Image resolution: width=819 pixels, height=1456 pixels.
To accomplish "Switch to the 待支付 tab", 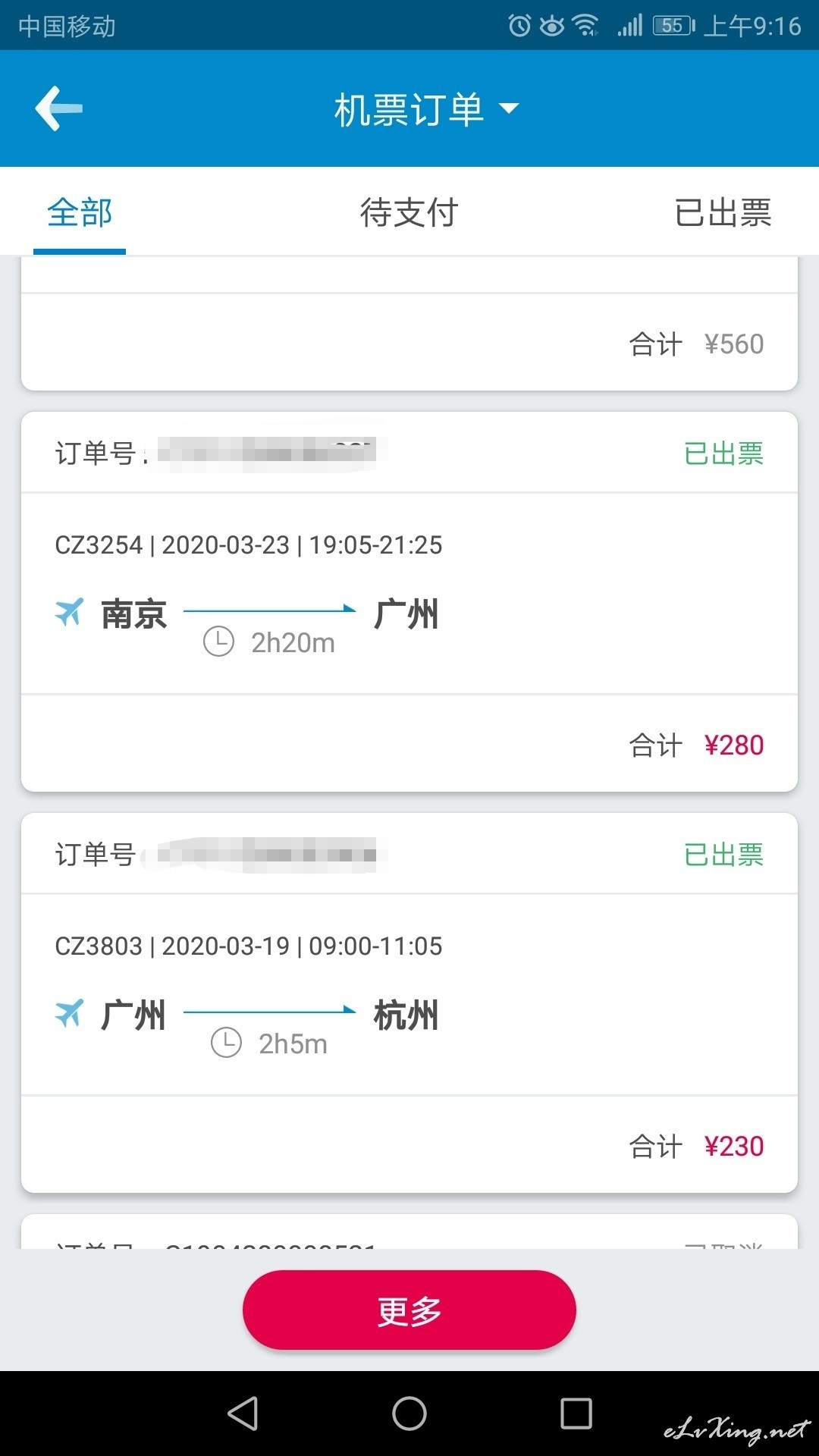I will [x=409, y=212].
